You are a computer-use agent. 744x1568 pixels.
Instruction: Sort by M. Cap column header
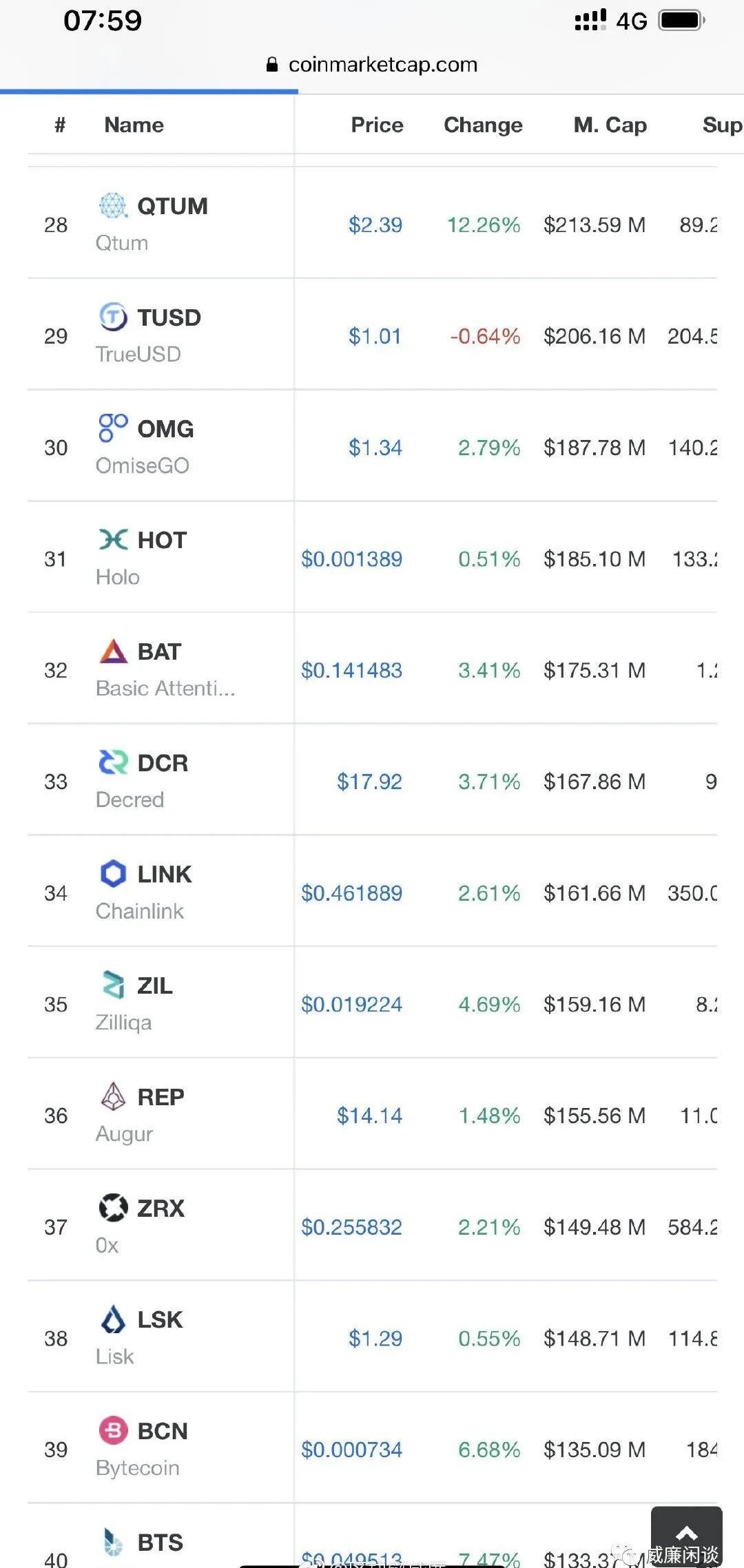click(610, 125)
